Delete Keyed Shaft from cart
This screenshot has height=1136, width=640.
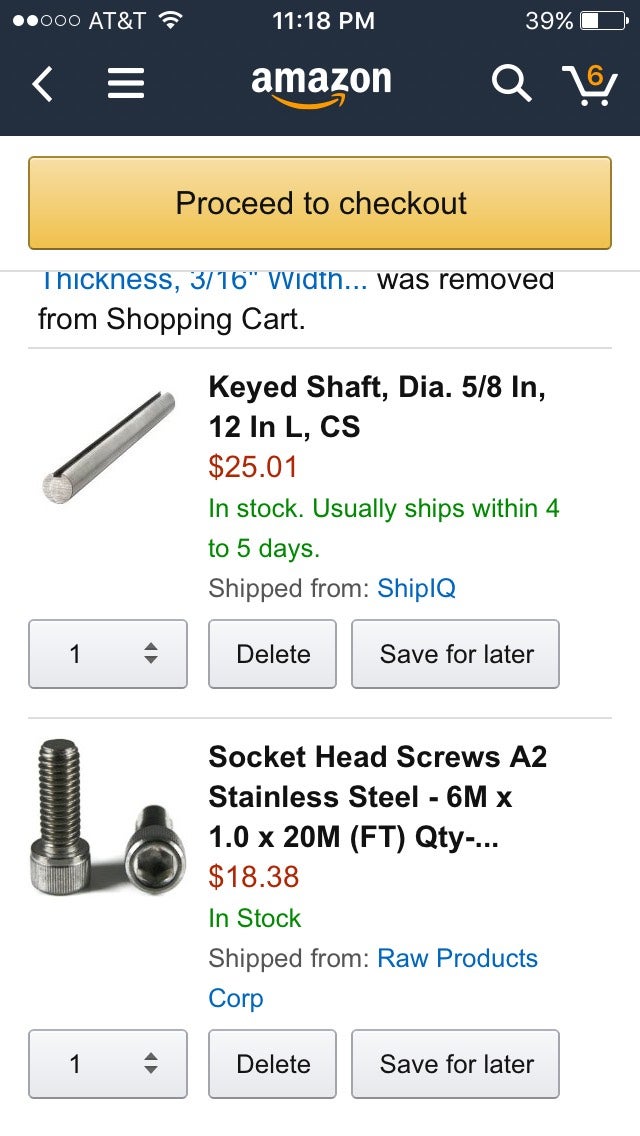click(273, 654)
